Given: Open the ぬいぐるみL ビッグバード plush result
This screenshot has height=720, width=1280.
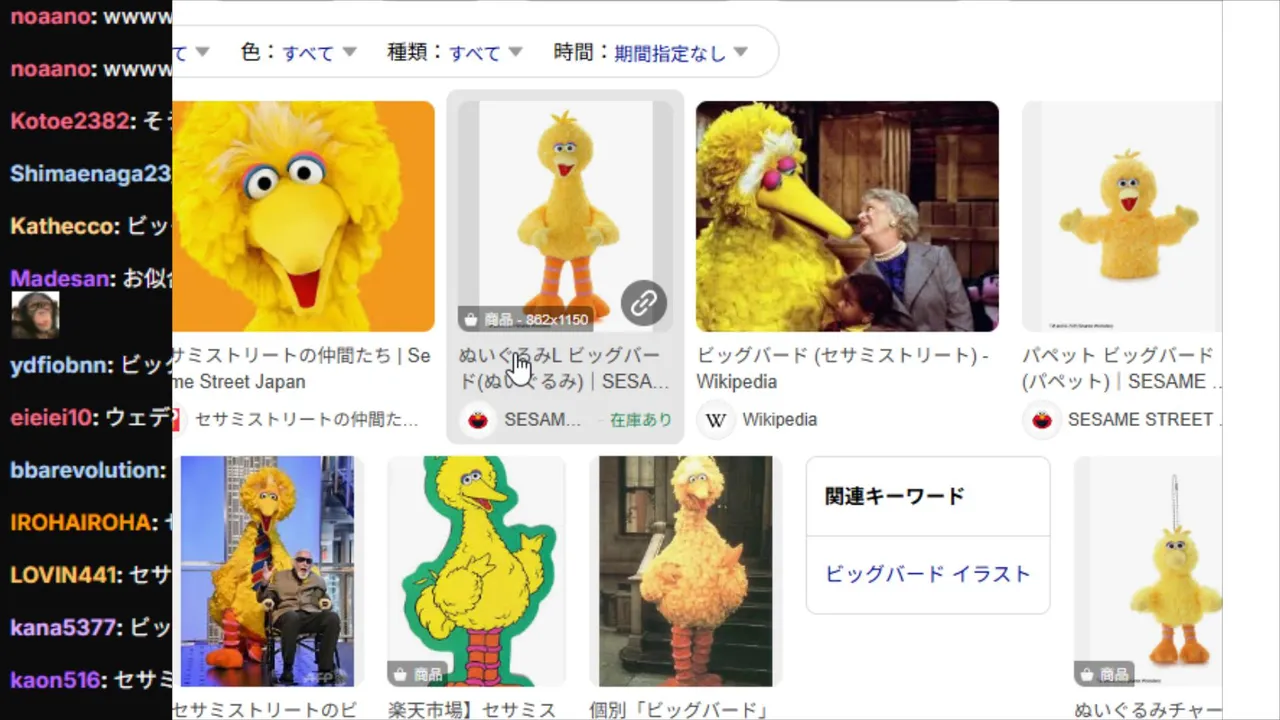Looking at the screenshot, I should tap(565, 215).
